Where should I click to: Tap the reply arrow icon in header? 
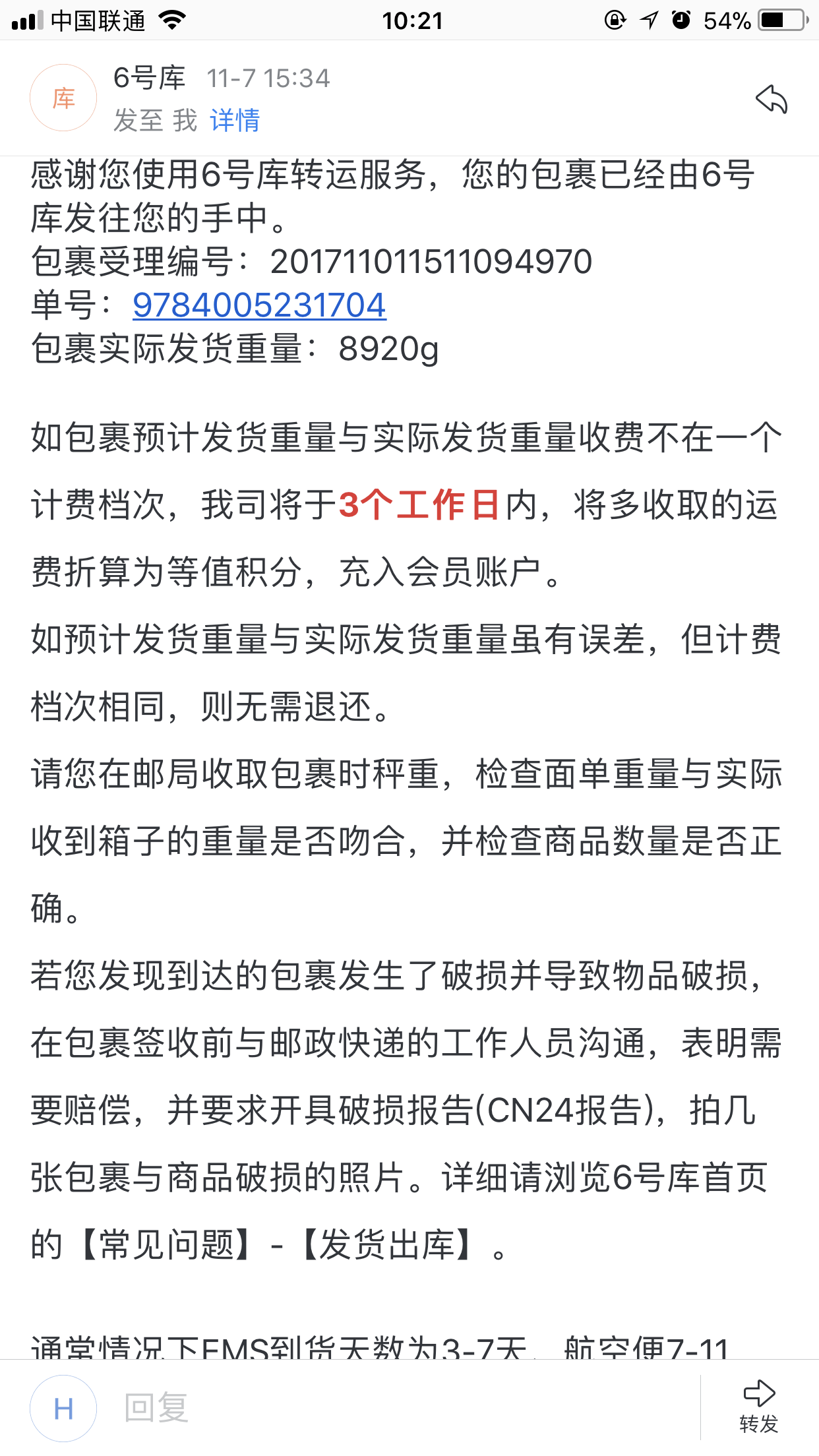click(771, 99)
